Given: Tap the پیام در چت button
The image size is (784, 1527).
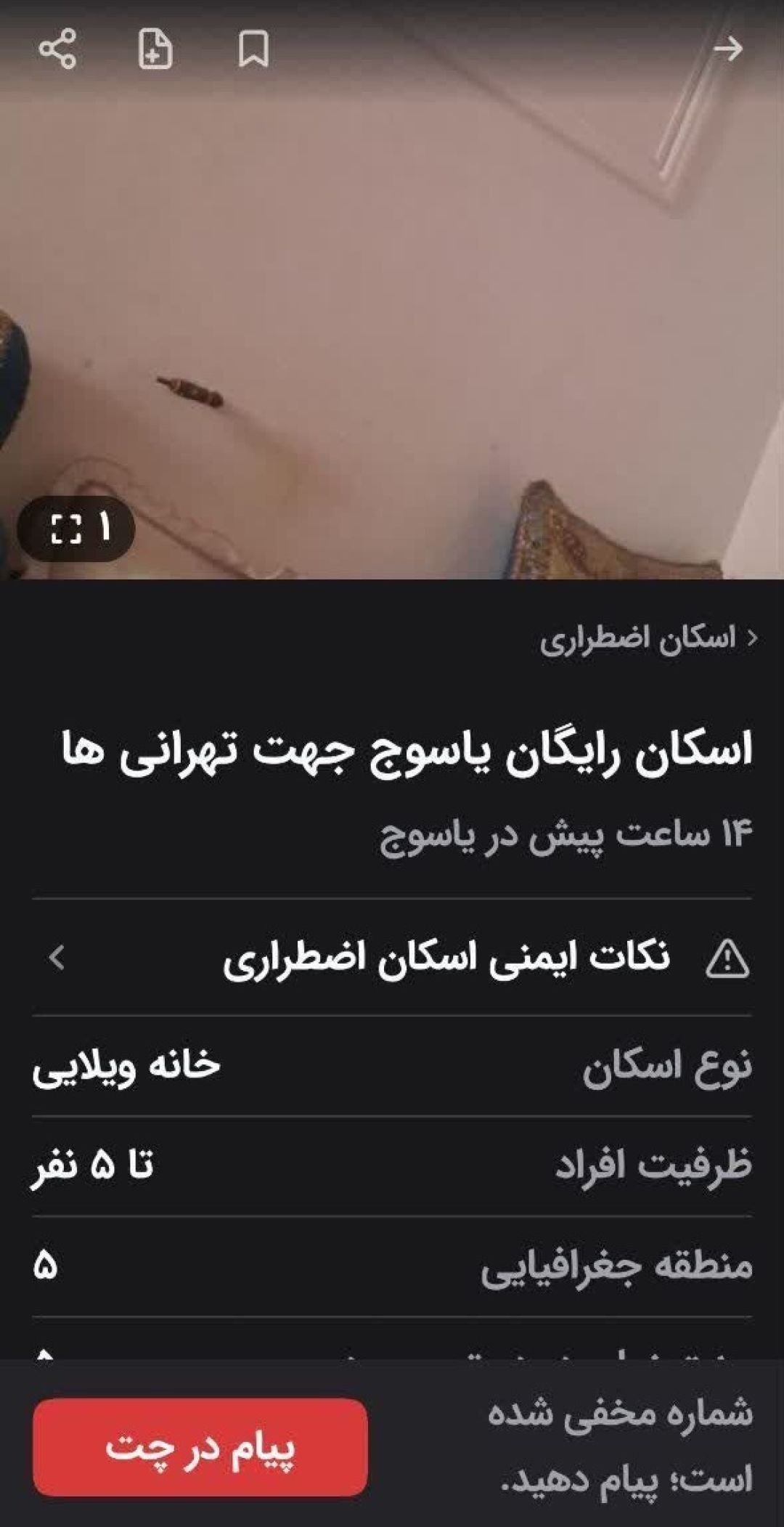Looking at the screenshot, I should [x=200, y=1447].
